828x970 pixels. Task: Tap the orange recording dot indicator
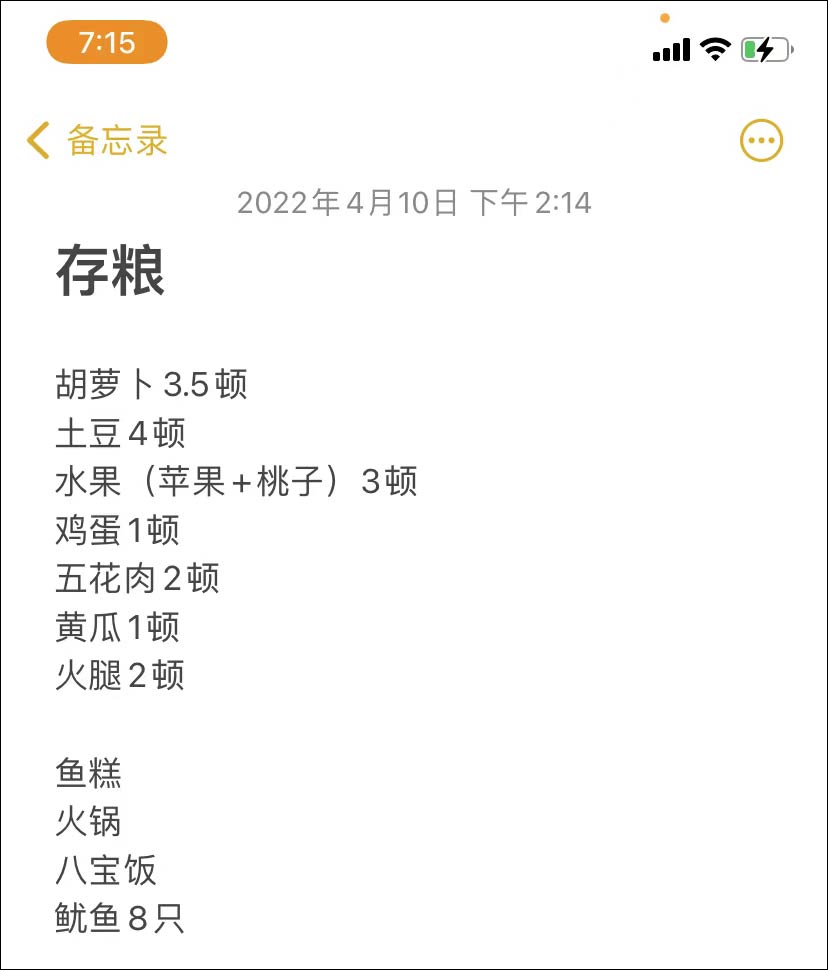665,17
